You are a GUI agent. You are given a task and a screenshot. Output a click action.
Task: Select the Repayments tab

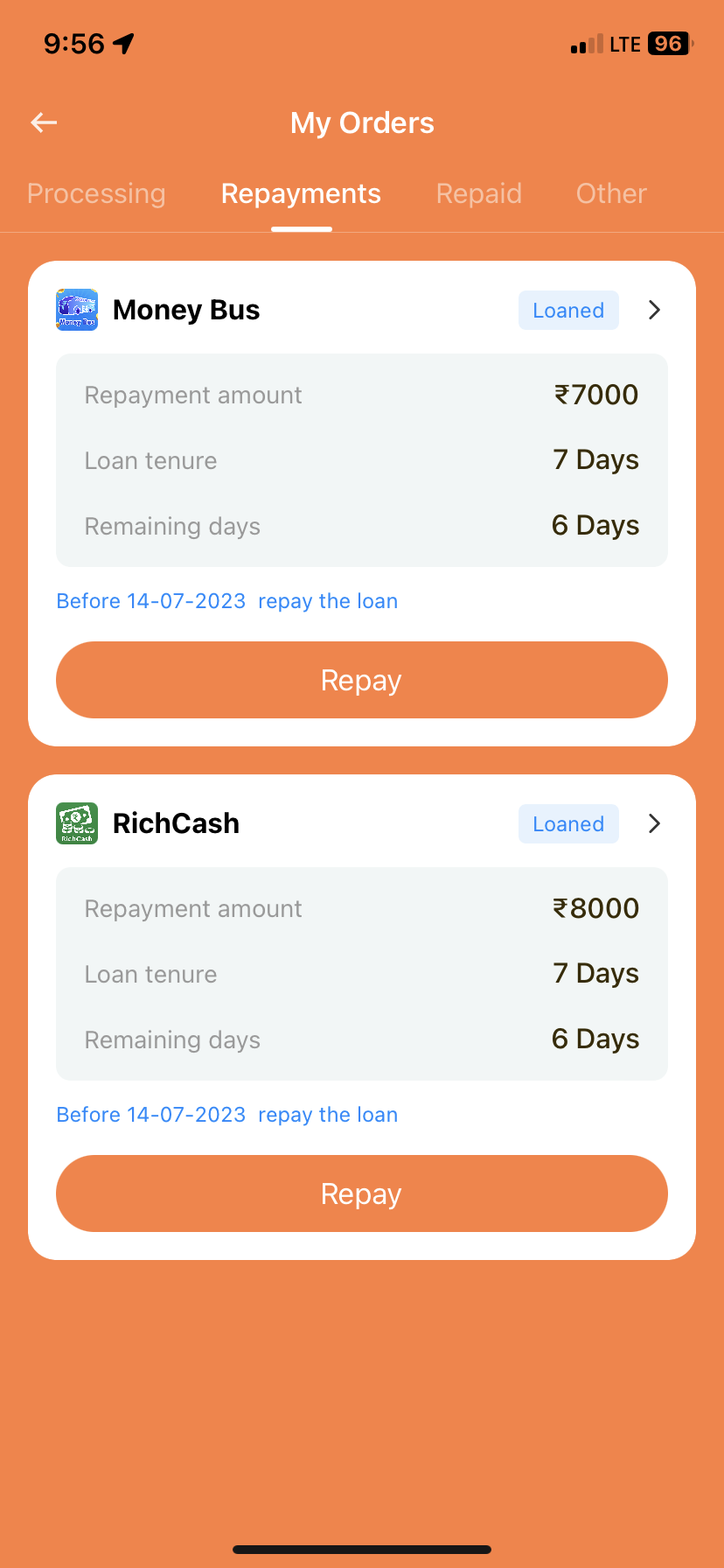(301, 193)
